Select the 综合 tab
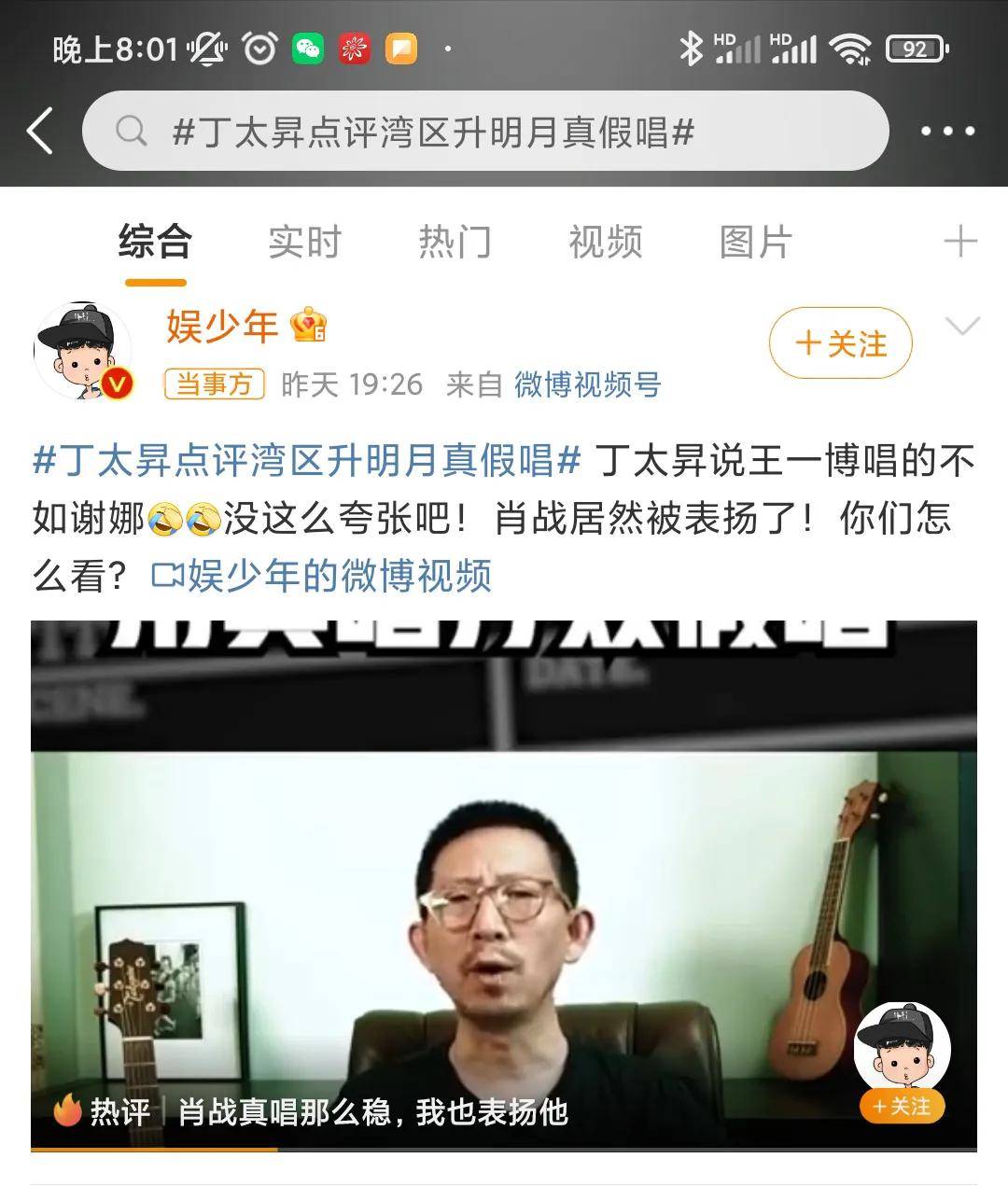Image resolution: width=1008 pixels, height=1186 pixels. (x=155, y=243)
